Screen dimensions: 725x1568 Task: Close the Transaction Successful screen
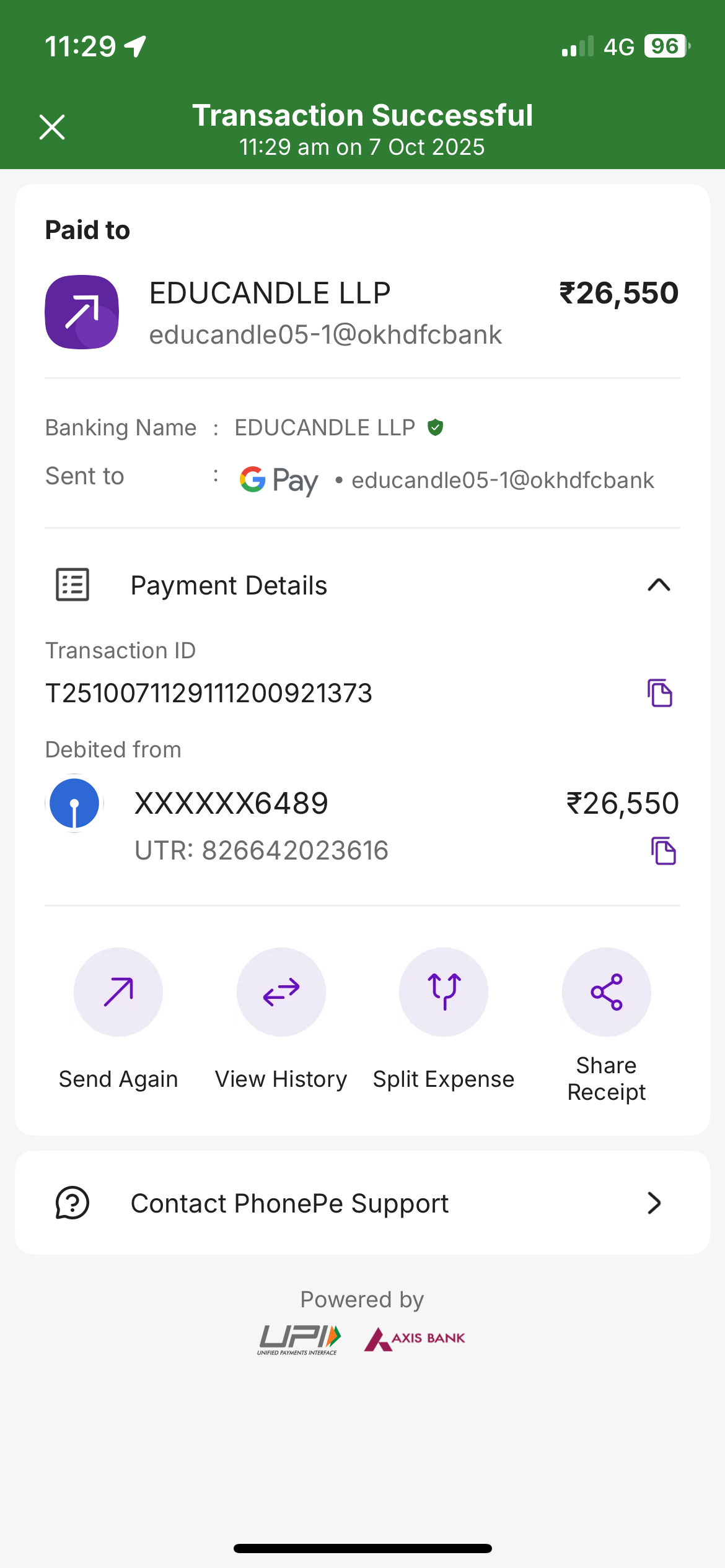[x=52, y=128]
